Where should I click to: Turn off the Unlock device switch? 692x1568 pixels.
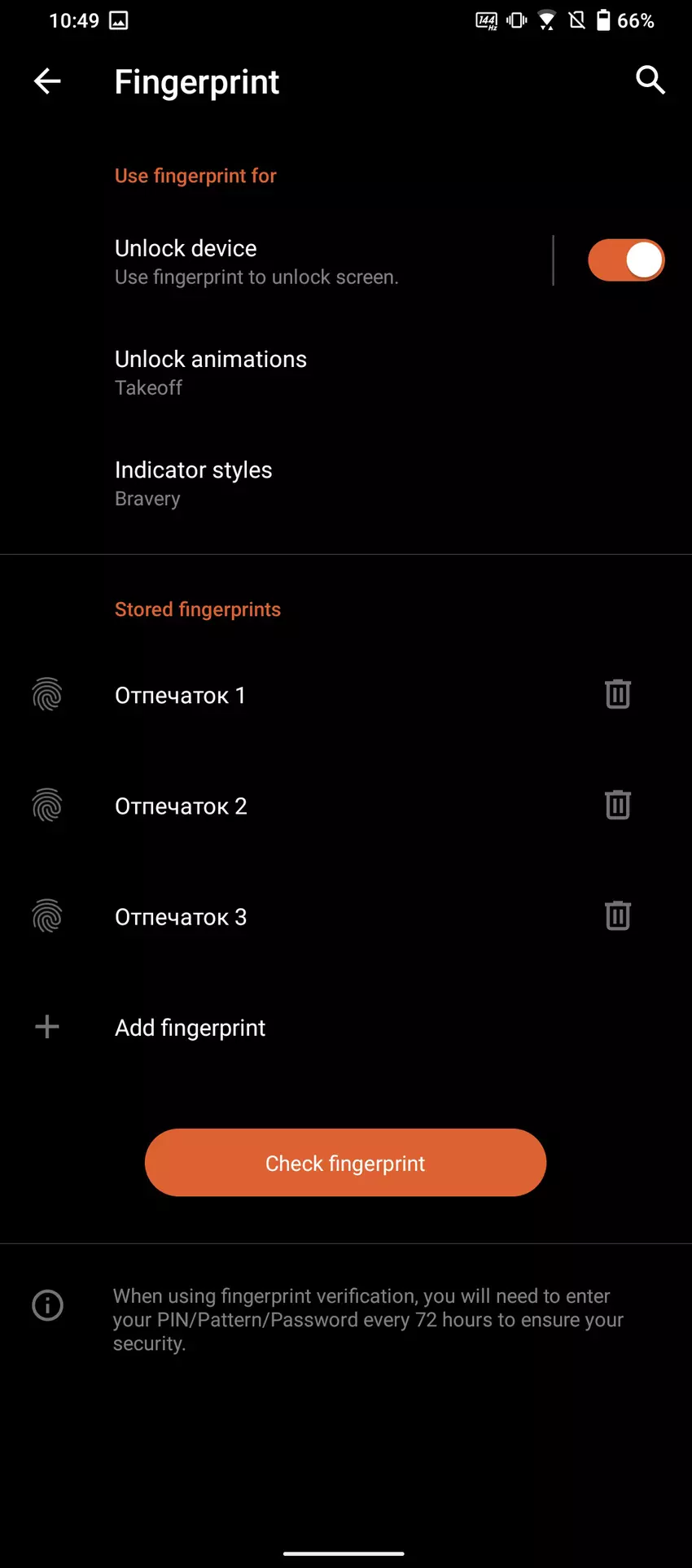pyautogui.click(x=625, y=260)
